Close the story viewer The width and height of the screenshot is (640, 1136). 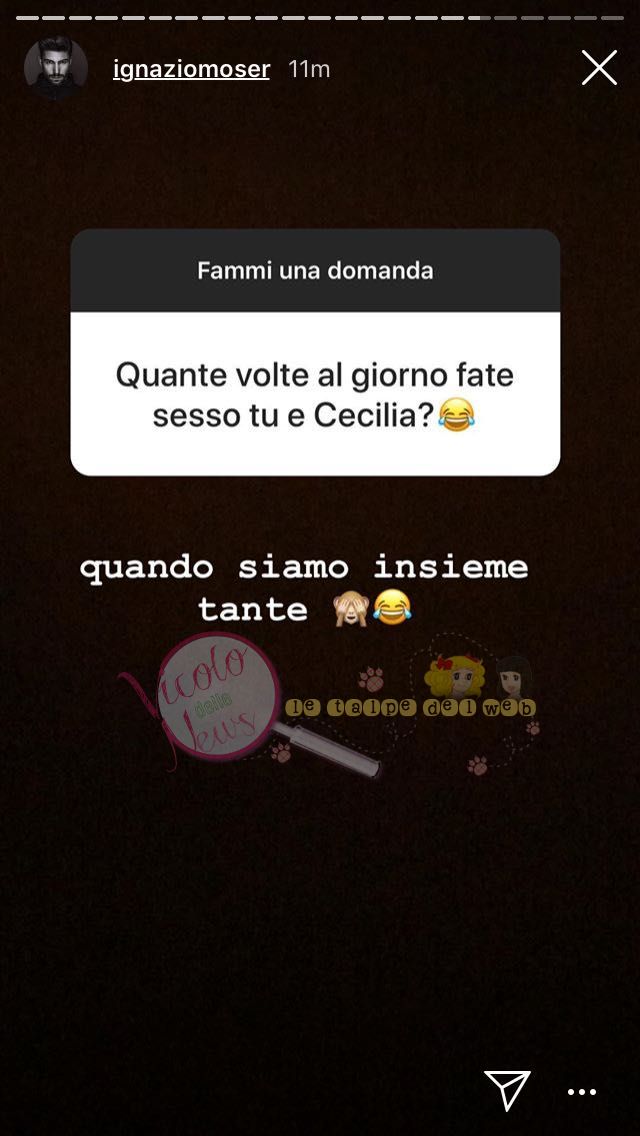point(599,68)
